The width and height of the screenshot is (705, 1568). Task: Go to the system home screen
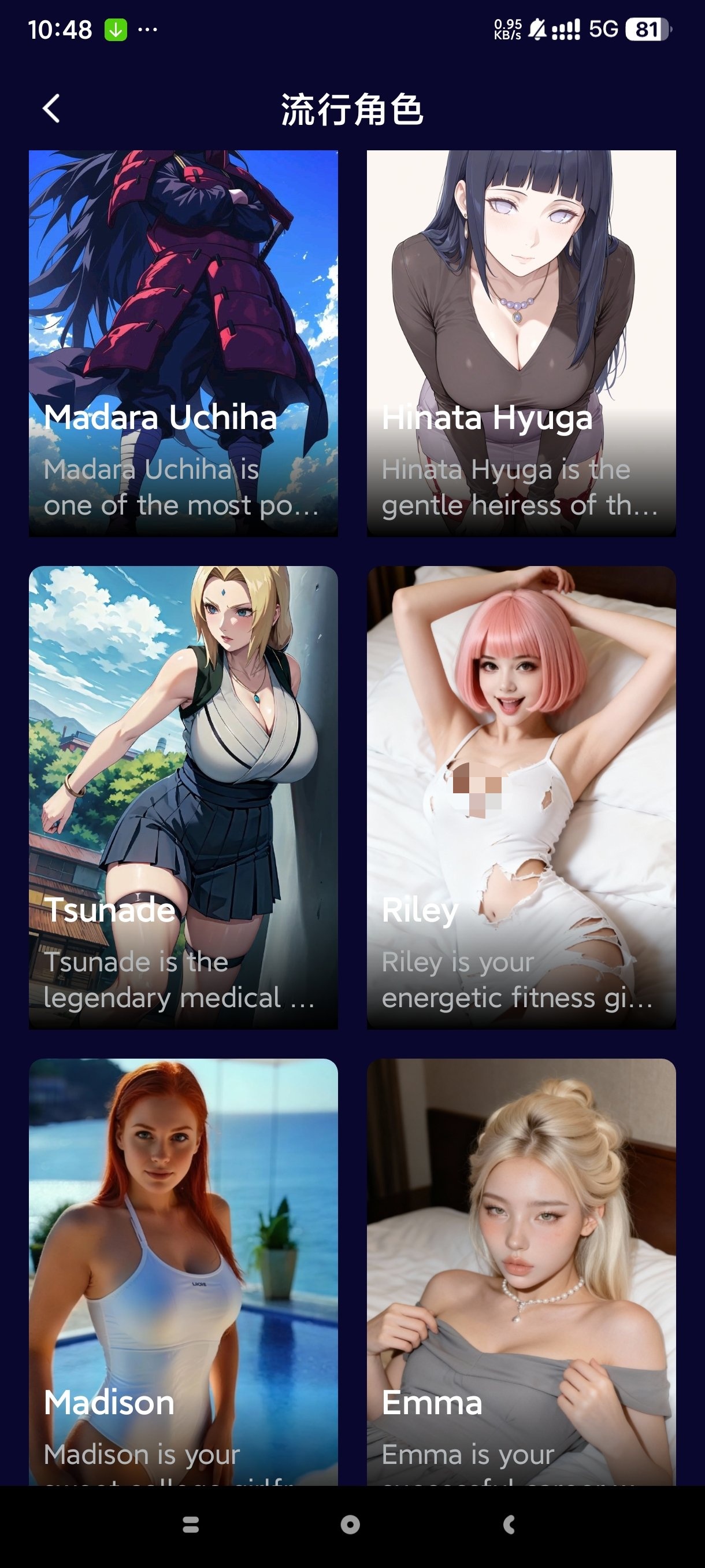(350, 1525)
